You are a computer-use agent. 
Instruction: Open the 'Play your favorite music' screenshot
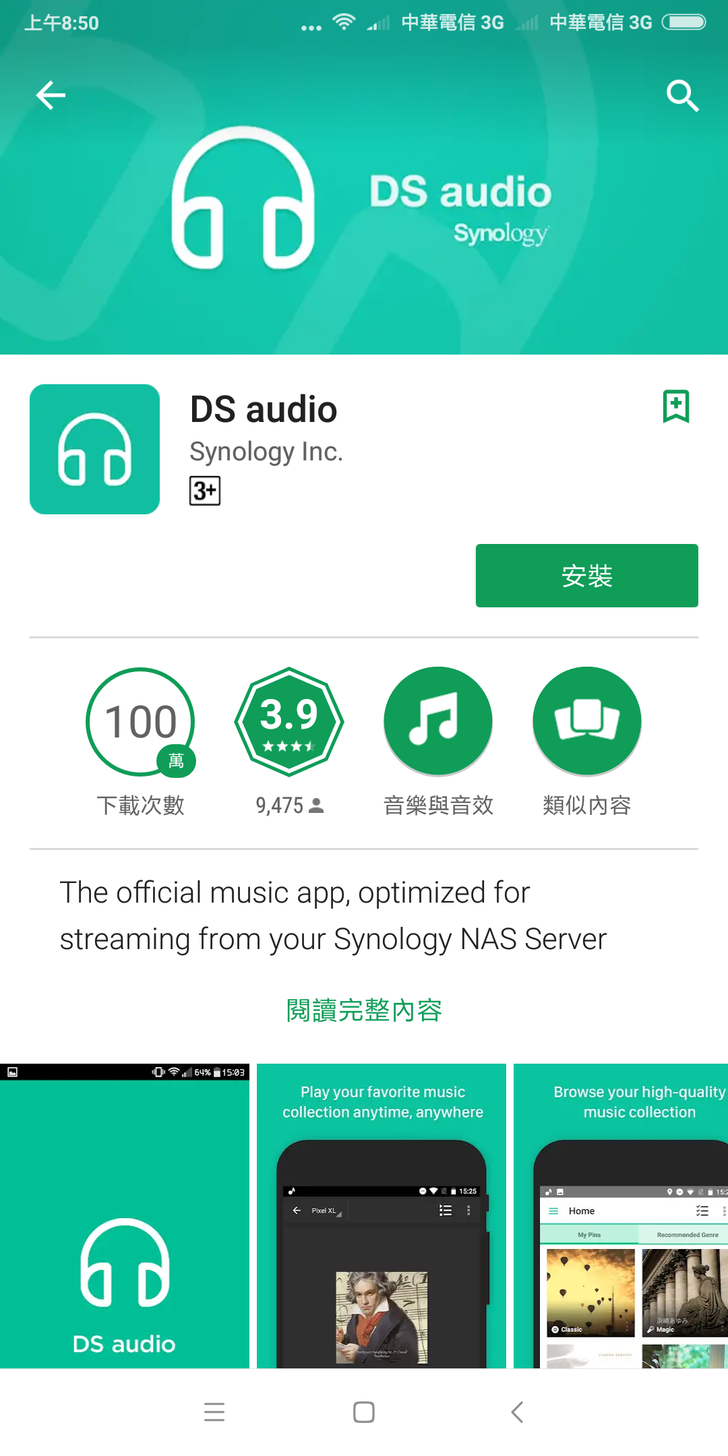tap(382, 1215)
